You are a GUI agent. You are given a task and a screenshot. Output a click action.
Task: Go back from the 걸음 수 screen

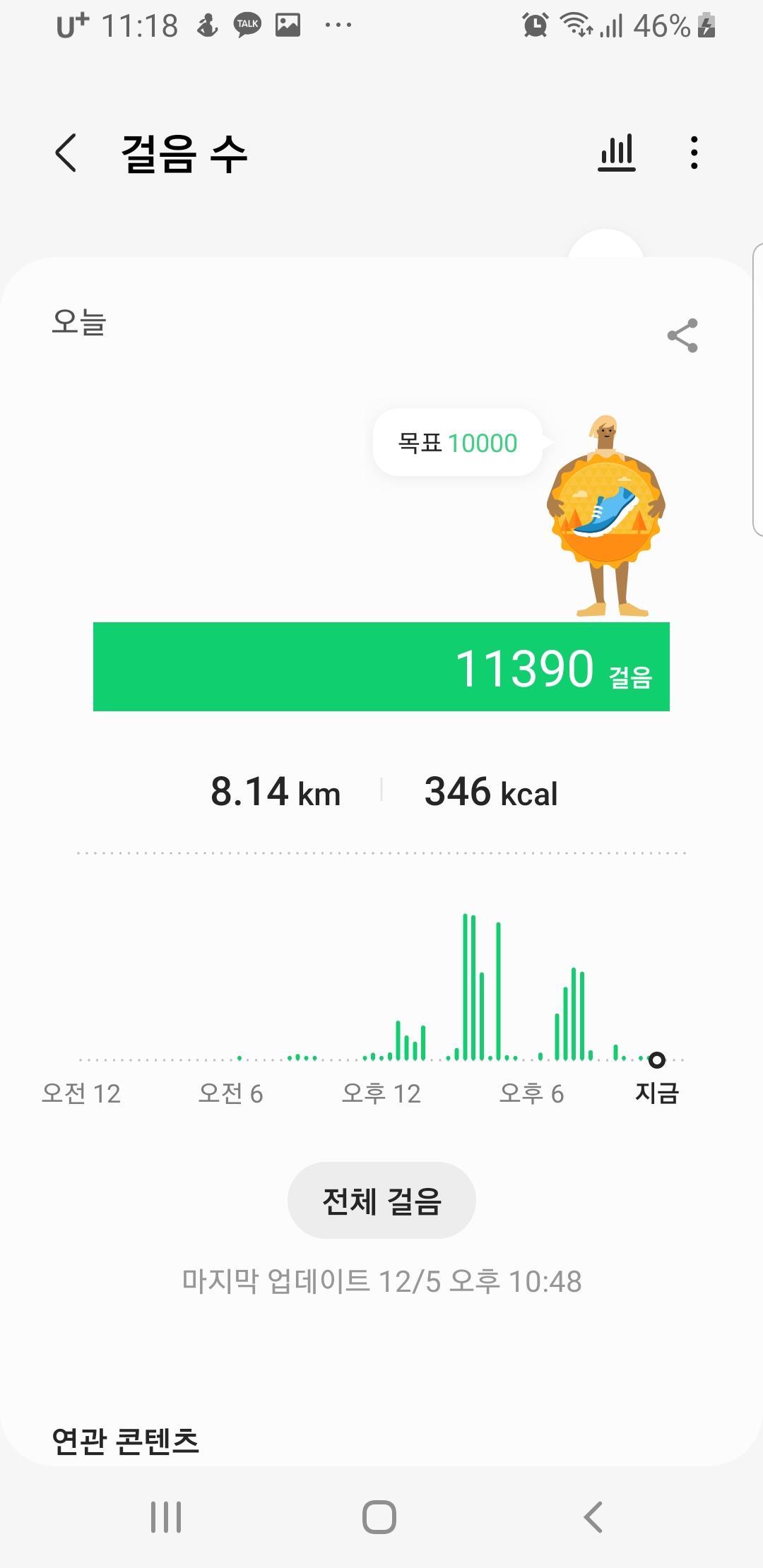click(x=66, y=153)
